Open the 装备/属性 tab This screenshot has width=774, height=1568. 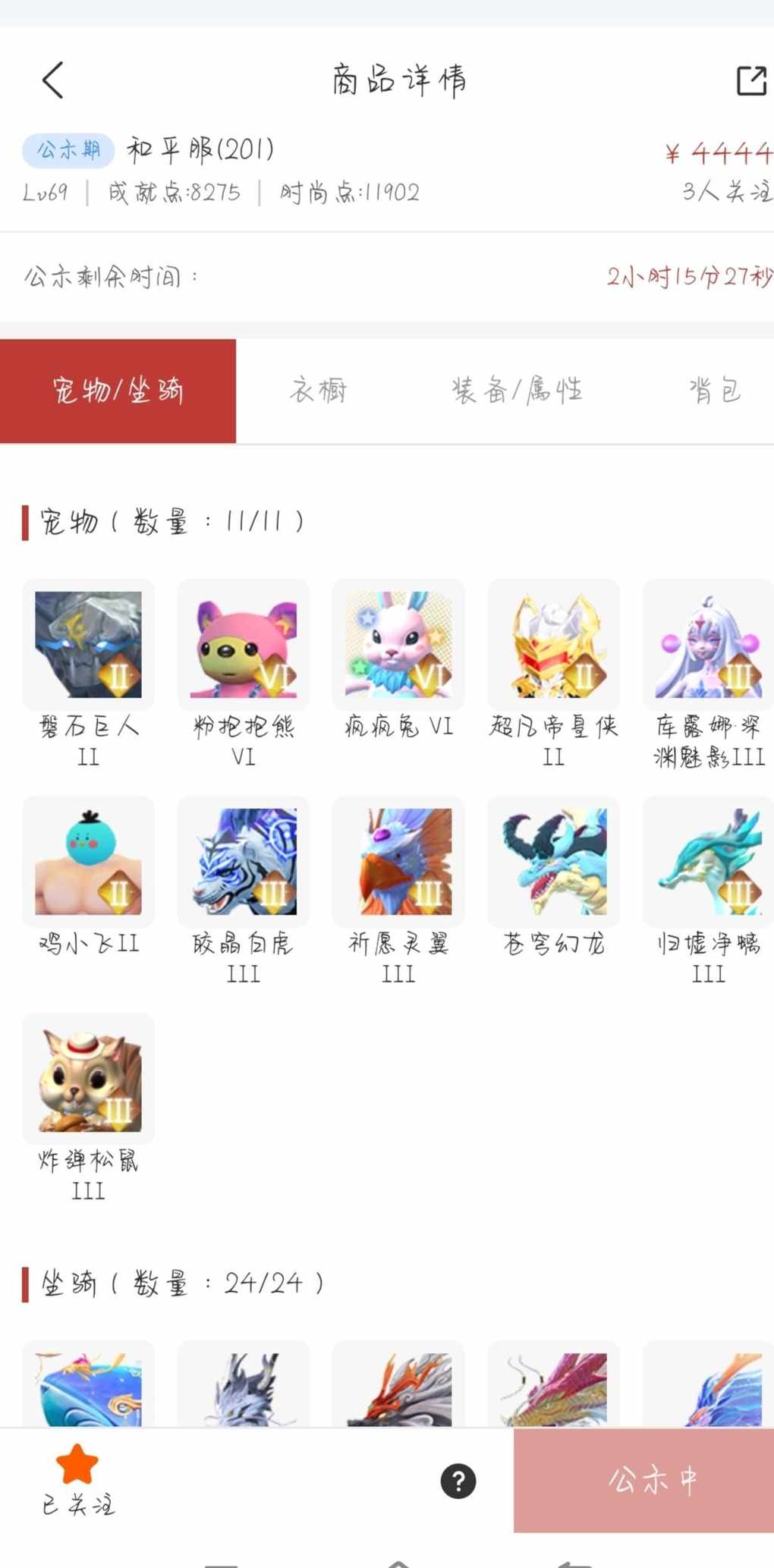click(x=517, y=391)
